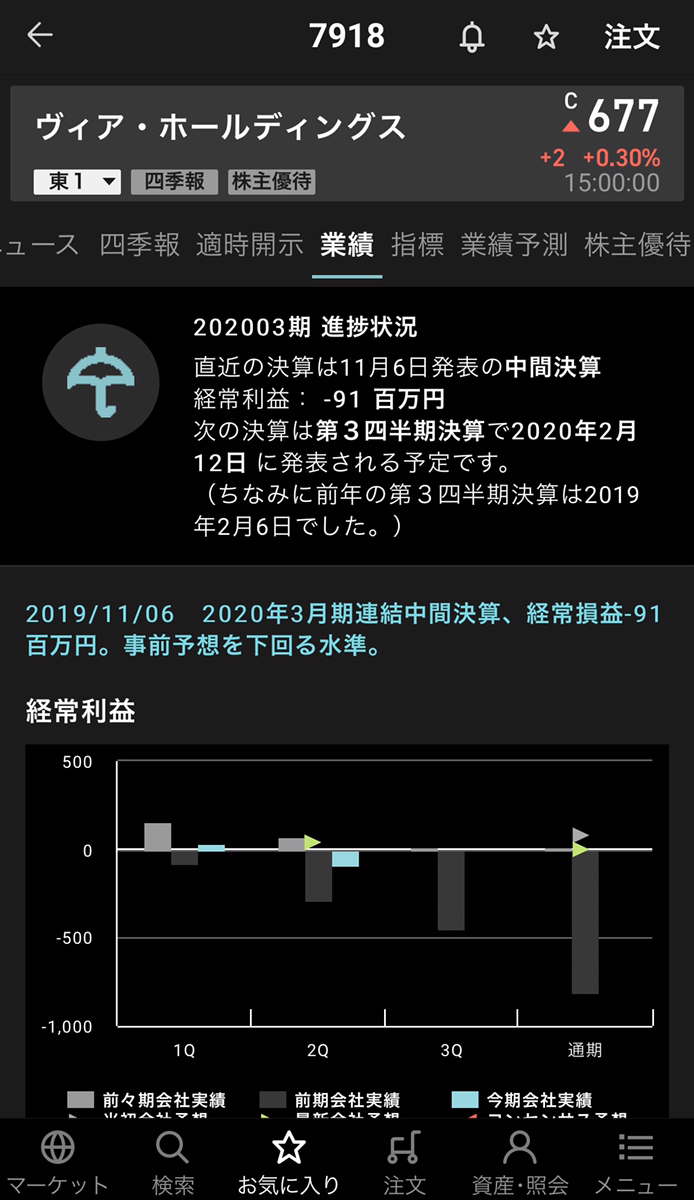Open the 株主優待 tab in tab bar

[x=637, y=245]
